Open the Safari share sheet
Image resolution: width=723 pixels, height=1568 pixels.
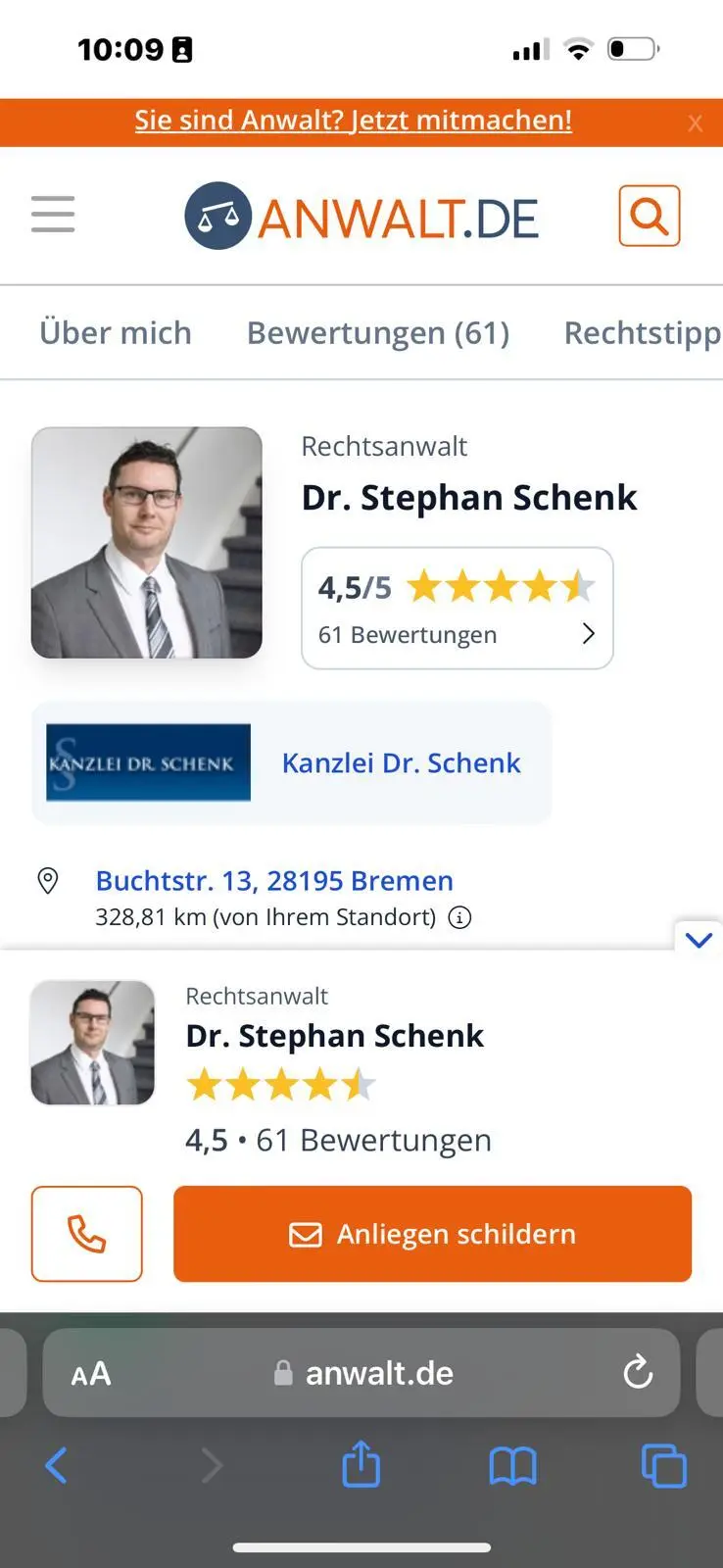point(361,1465)
